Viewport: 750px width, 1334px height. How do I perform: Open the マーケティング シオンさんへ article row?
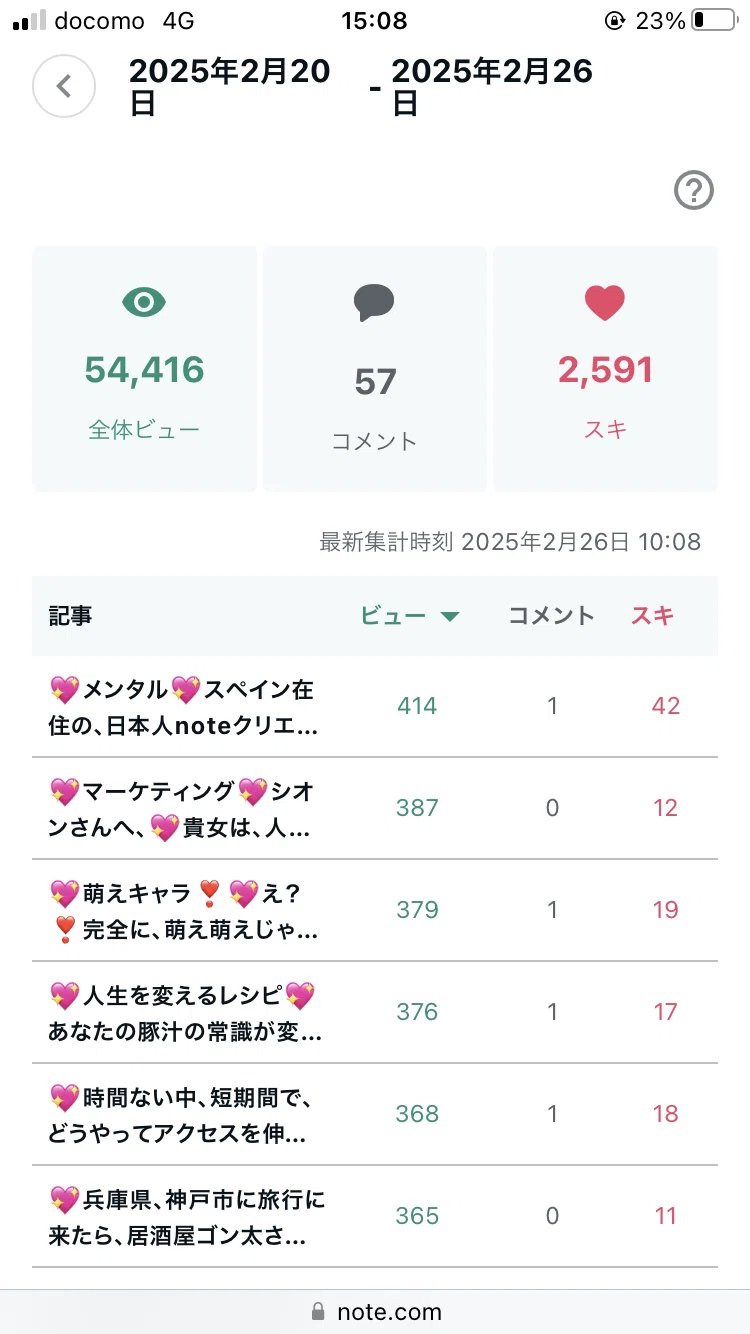coord(375,808)
